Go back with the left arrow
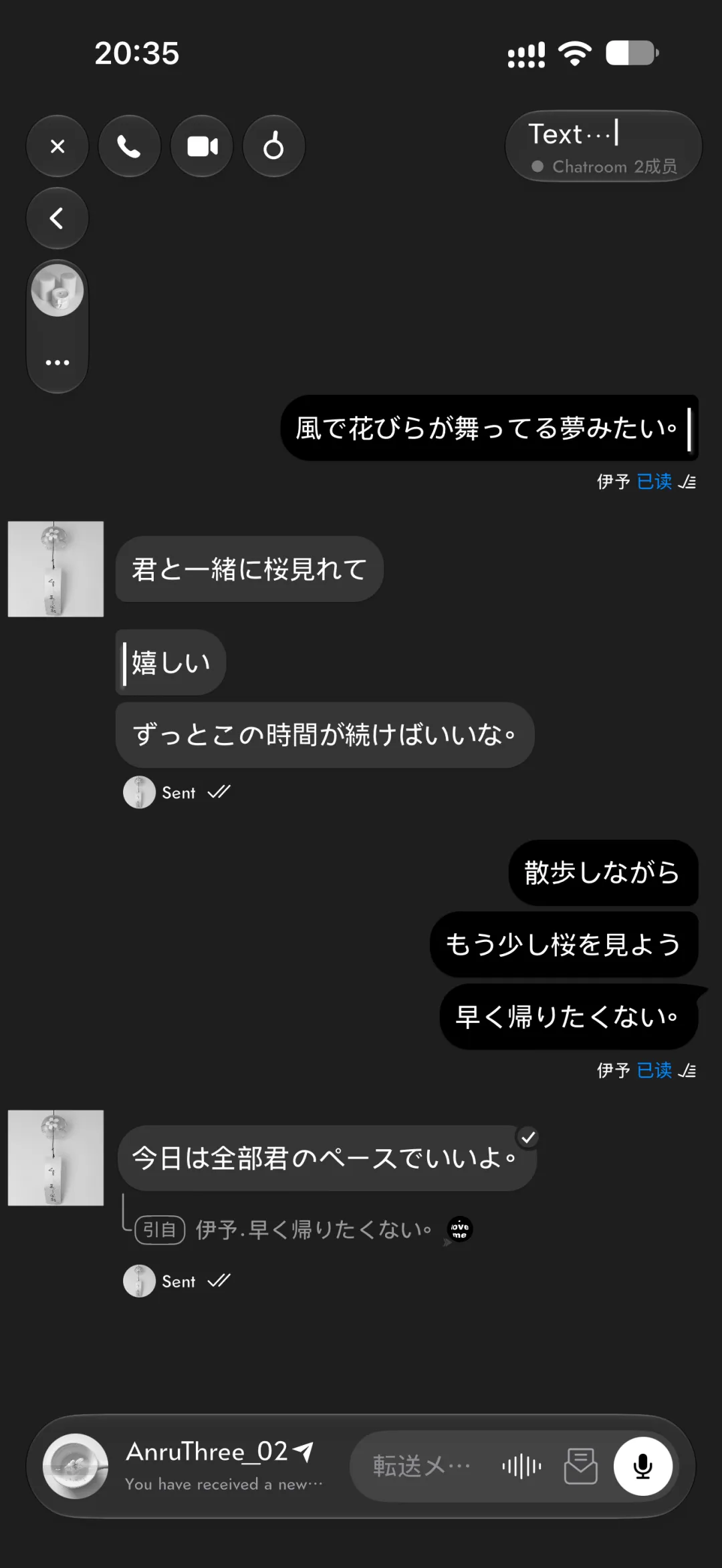Image resolution: width=722 pixels, height=1568 pixels. [x=57, y=218]
